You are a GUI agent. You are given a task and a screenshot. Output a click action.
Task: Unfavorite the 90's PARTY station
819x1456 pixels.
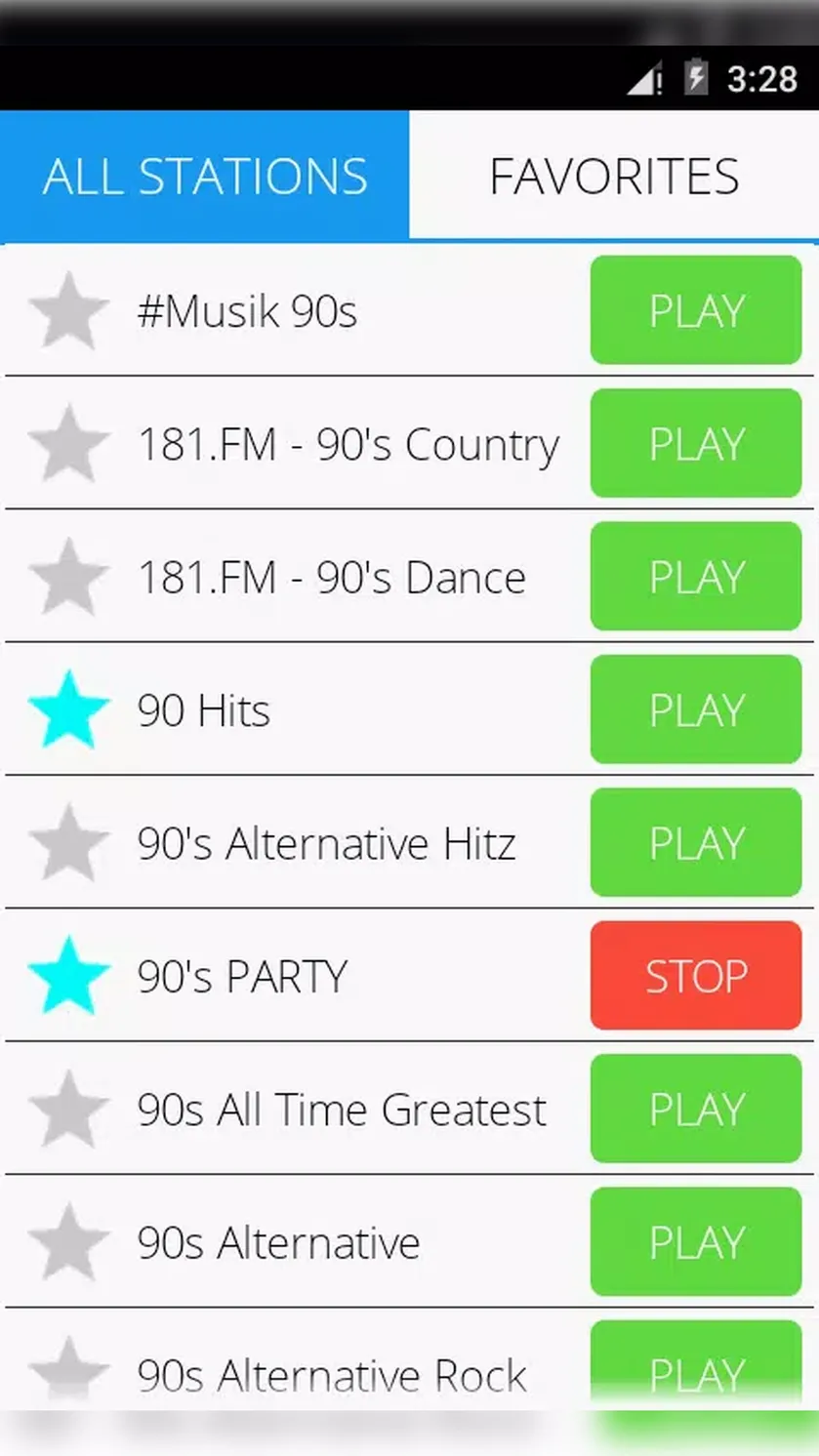click(68, 976)
